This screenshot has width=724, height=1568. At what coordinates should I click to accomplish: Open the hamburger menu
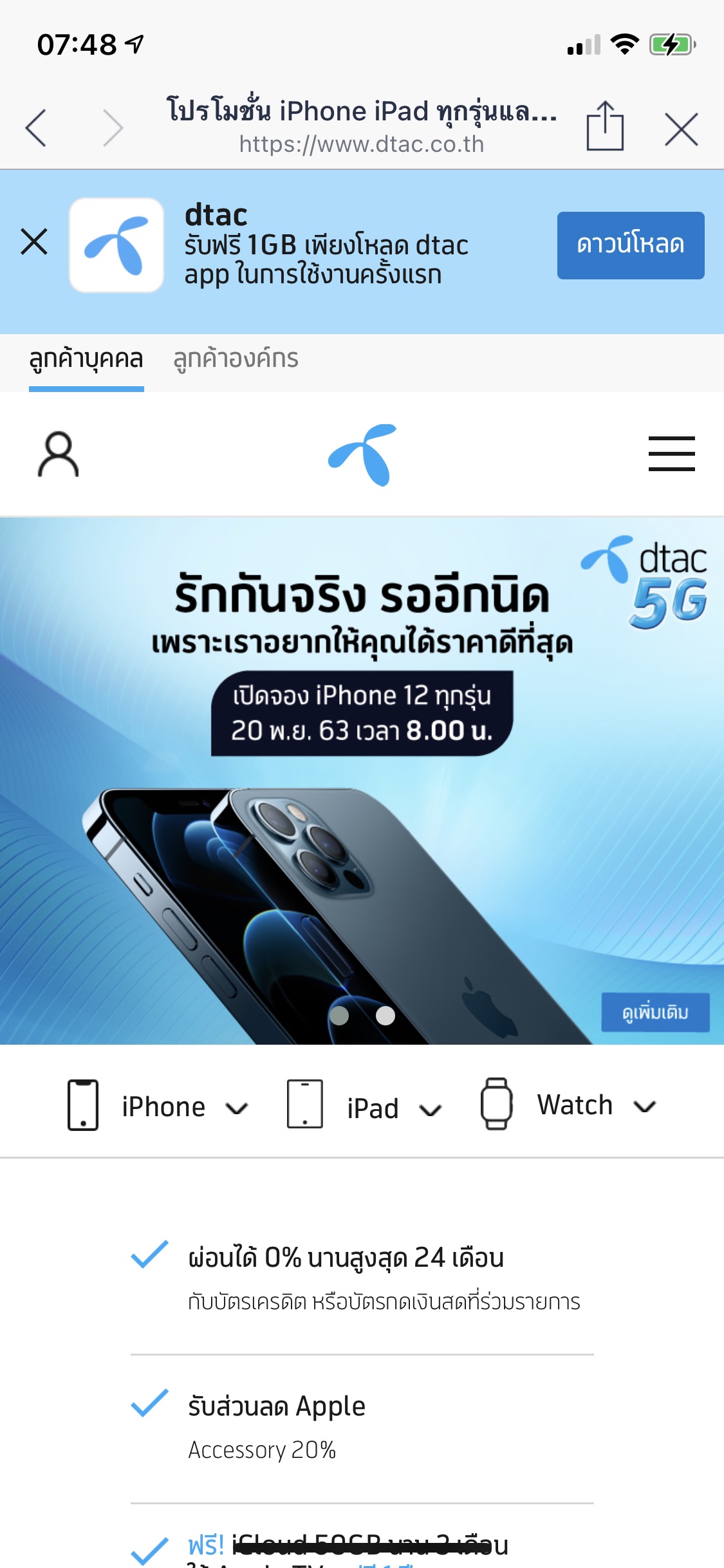671,454
